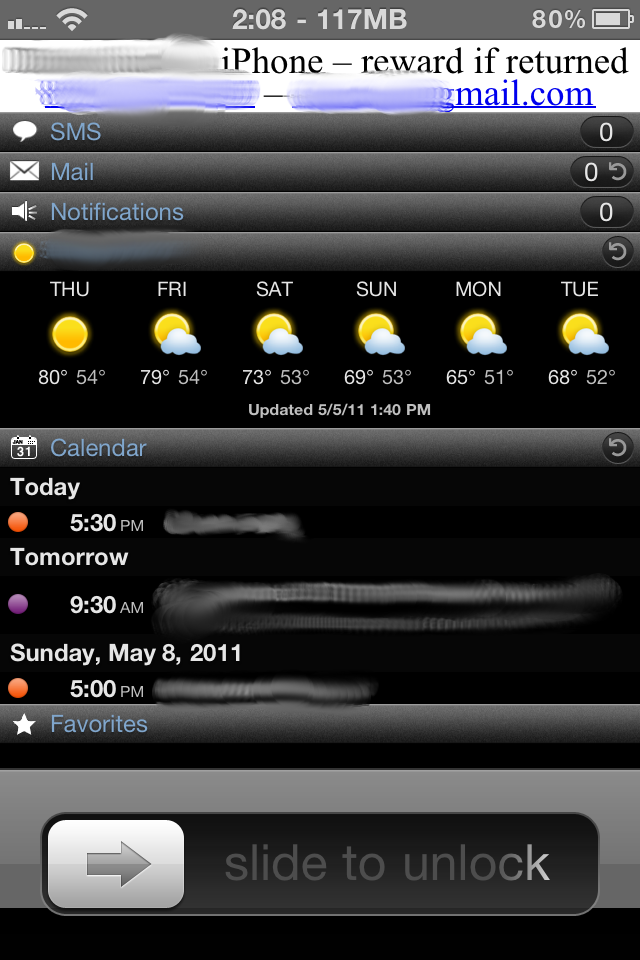Refresh the Calendar events

(618, 448)
